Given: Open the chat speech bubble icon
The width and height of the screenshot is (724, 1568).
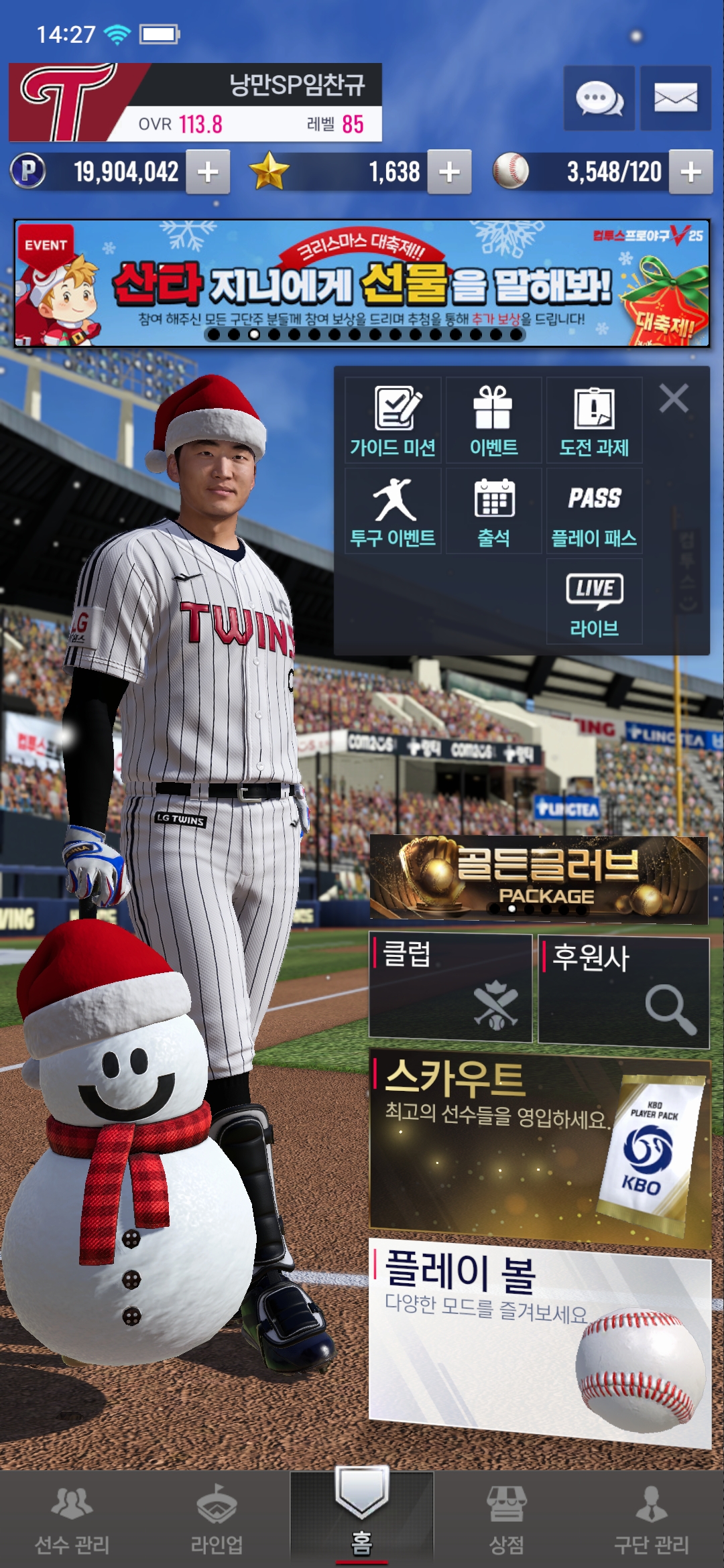Looking at the screenshot, I should click(x=599, y=99).
